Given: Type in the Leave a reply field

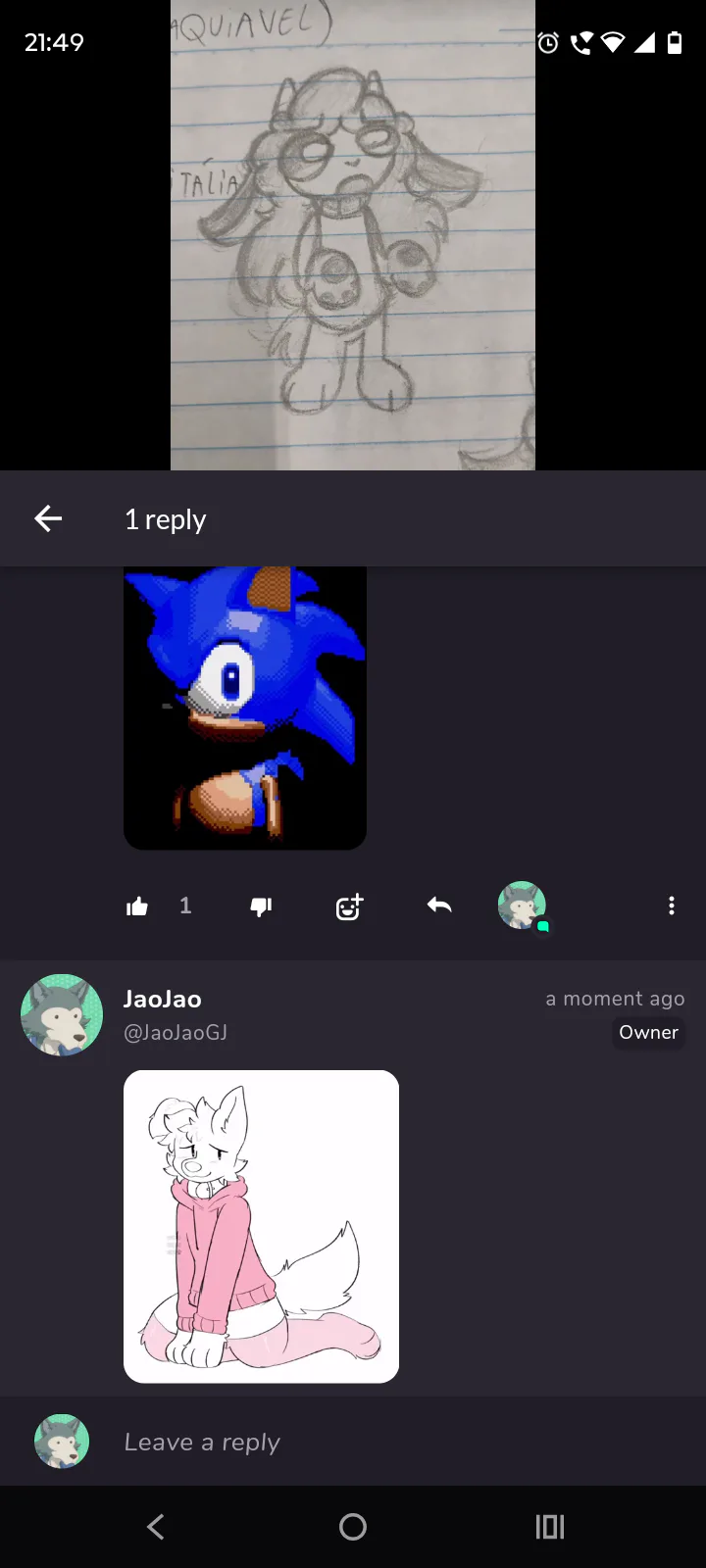Looking at the screenshot, I should tap(392, 1442).
